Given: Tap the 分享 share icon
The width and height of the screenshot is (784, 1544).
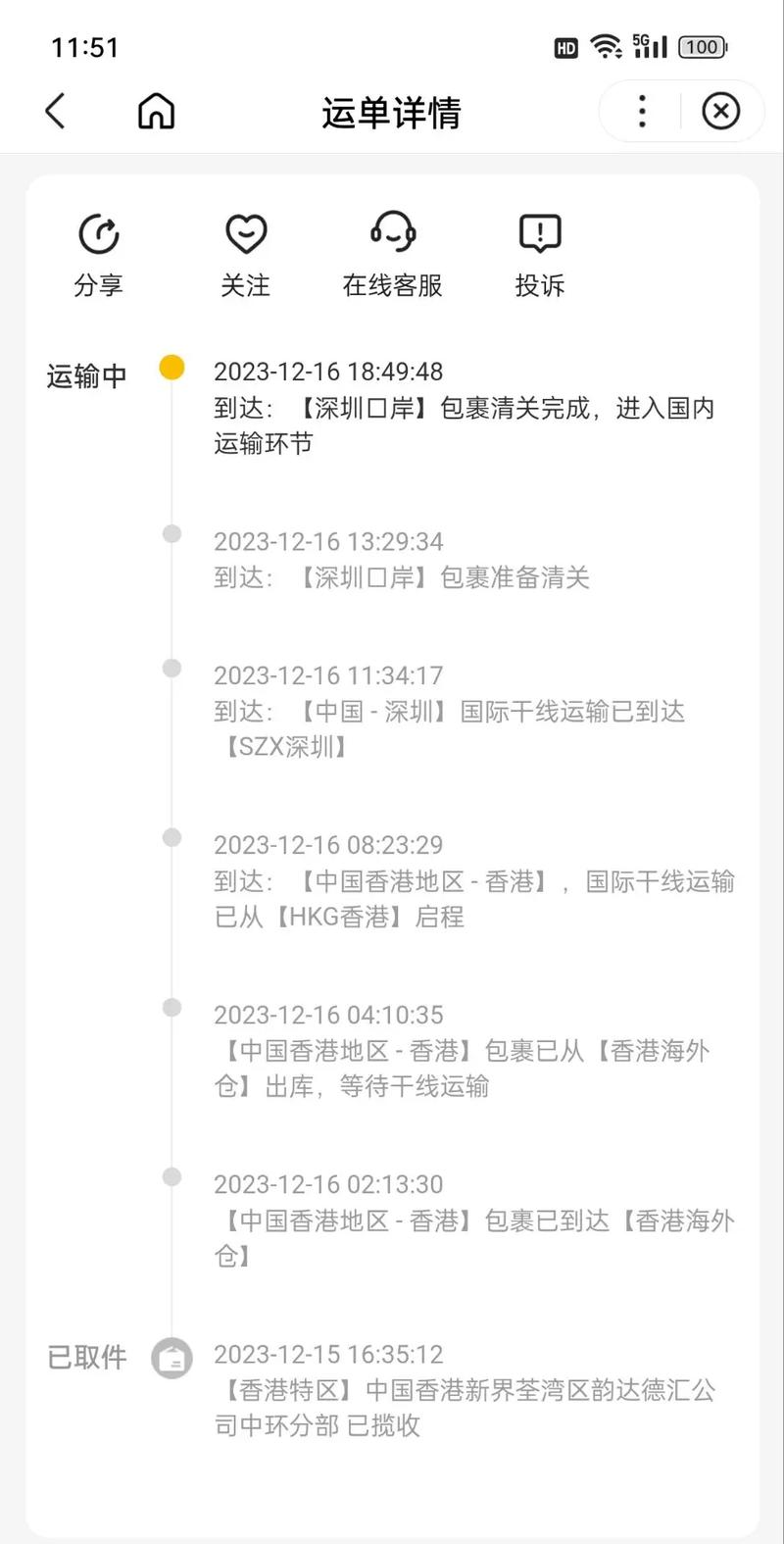Looking at the screenshot, I should point(97,233).
